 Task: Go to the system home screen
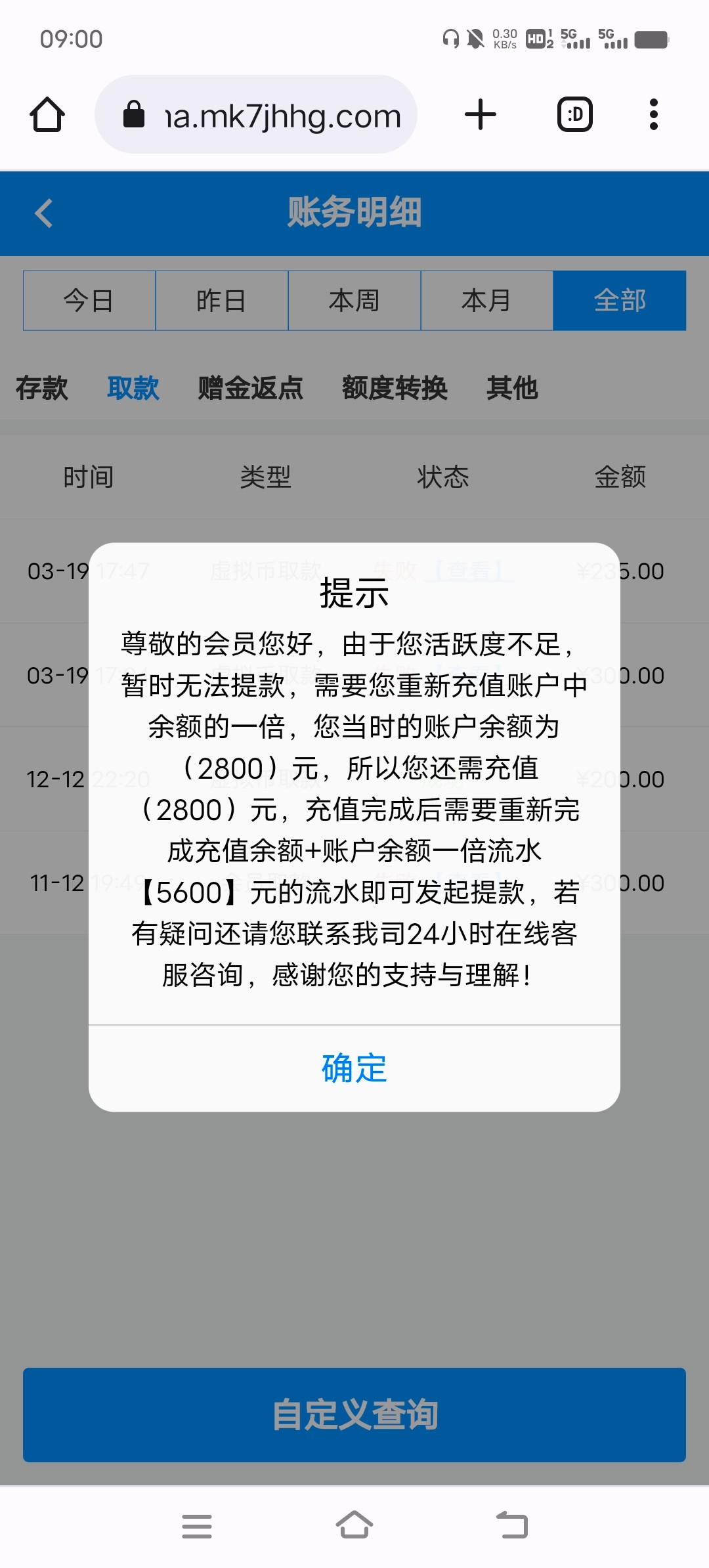click(354, 1525)
